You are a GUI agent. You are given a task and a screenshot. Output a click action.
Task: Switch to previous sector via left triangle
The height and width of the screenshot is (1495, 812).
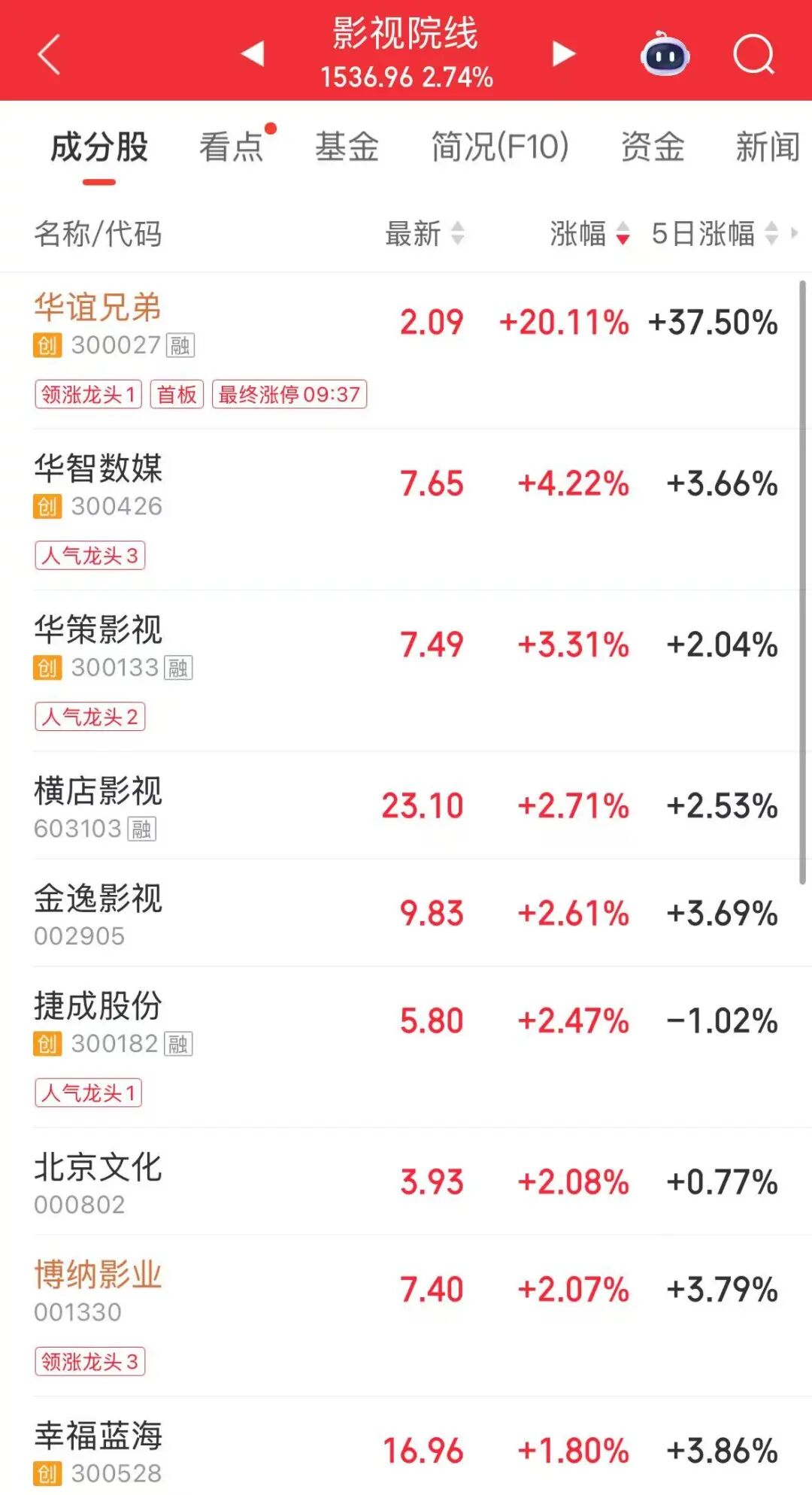[251, 54]
